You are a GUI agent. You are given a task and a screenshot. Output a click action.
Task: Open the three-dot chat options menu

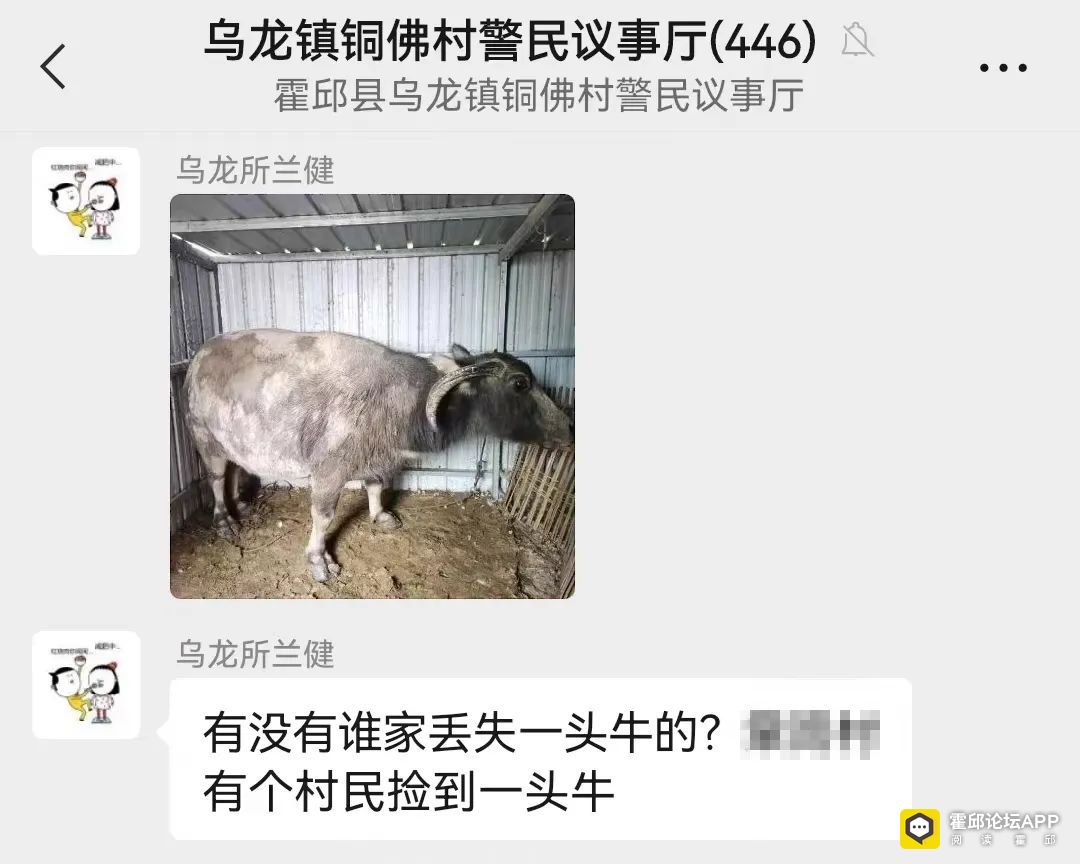(x=1002, y=68)
